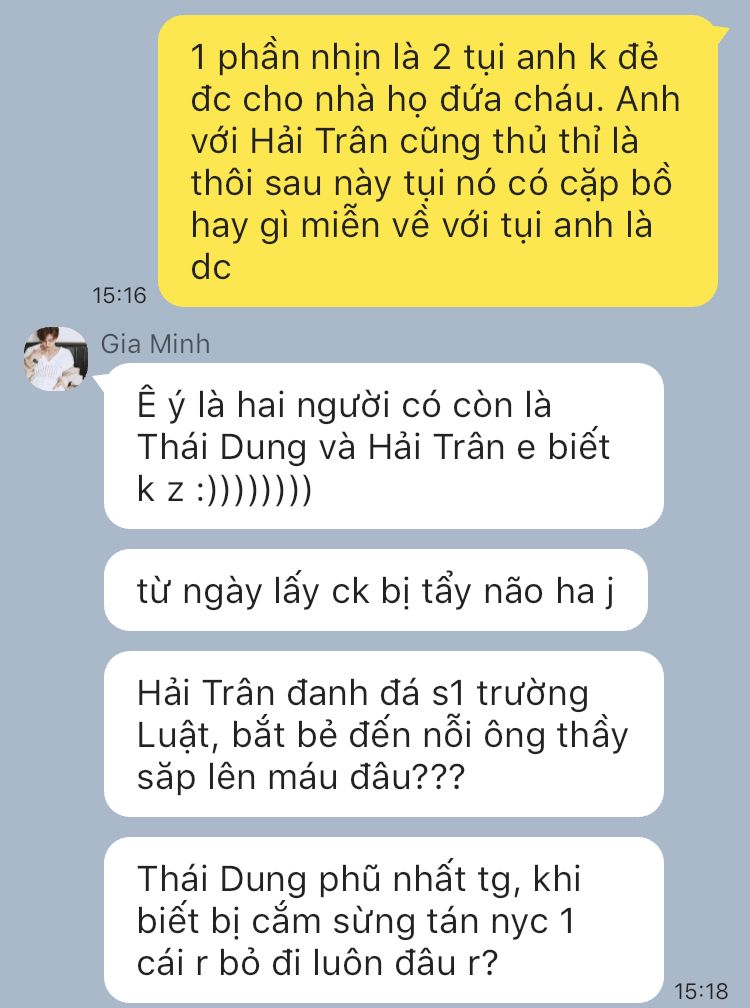Open Gia Minh's profile picture

56,359
